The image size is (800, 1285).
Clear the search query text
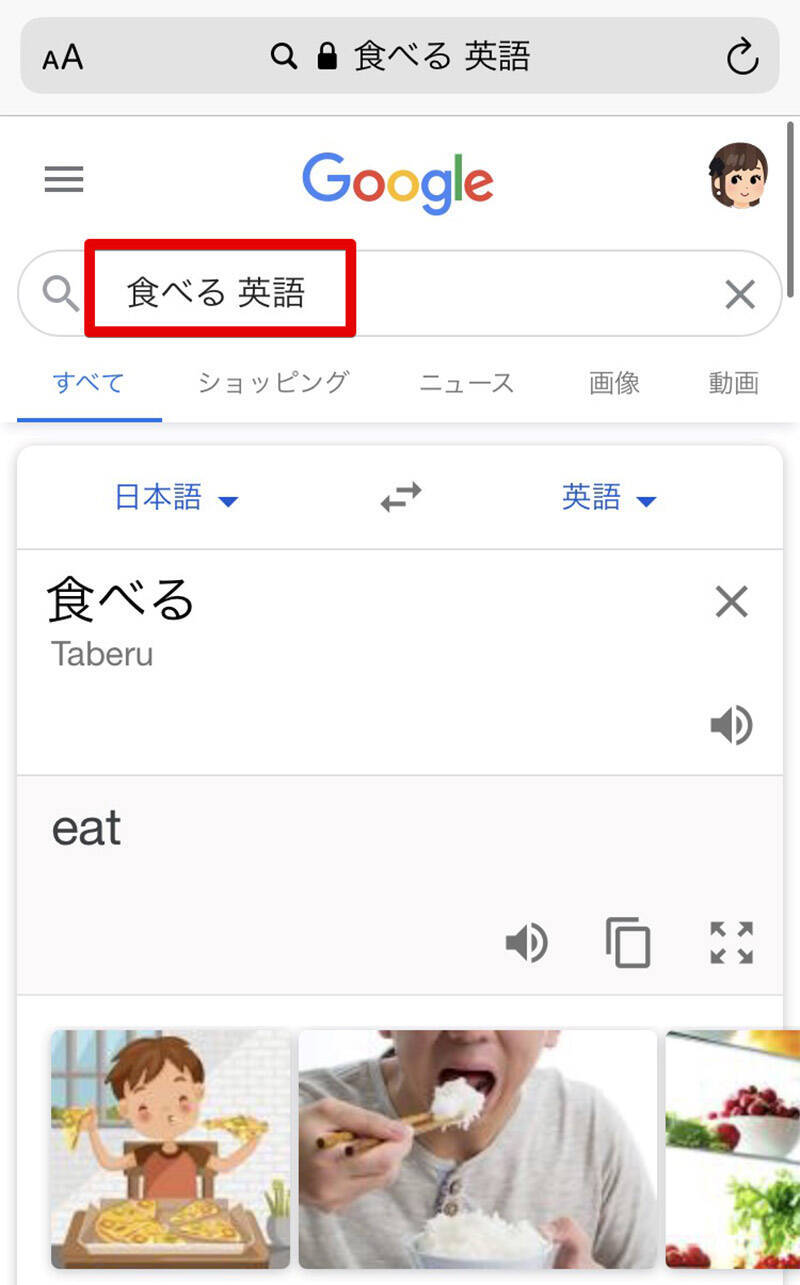pyautogui.click(x=740, y=294)
